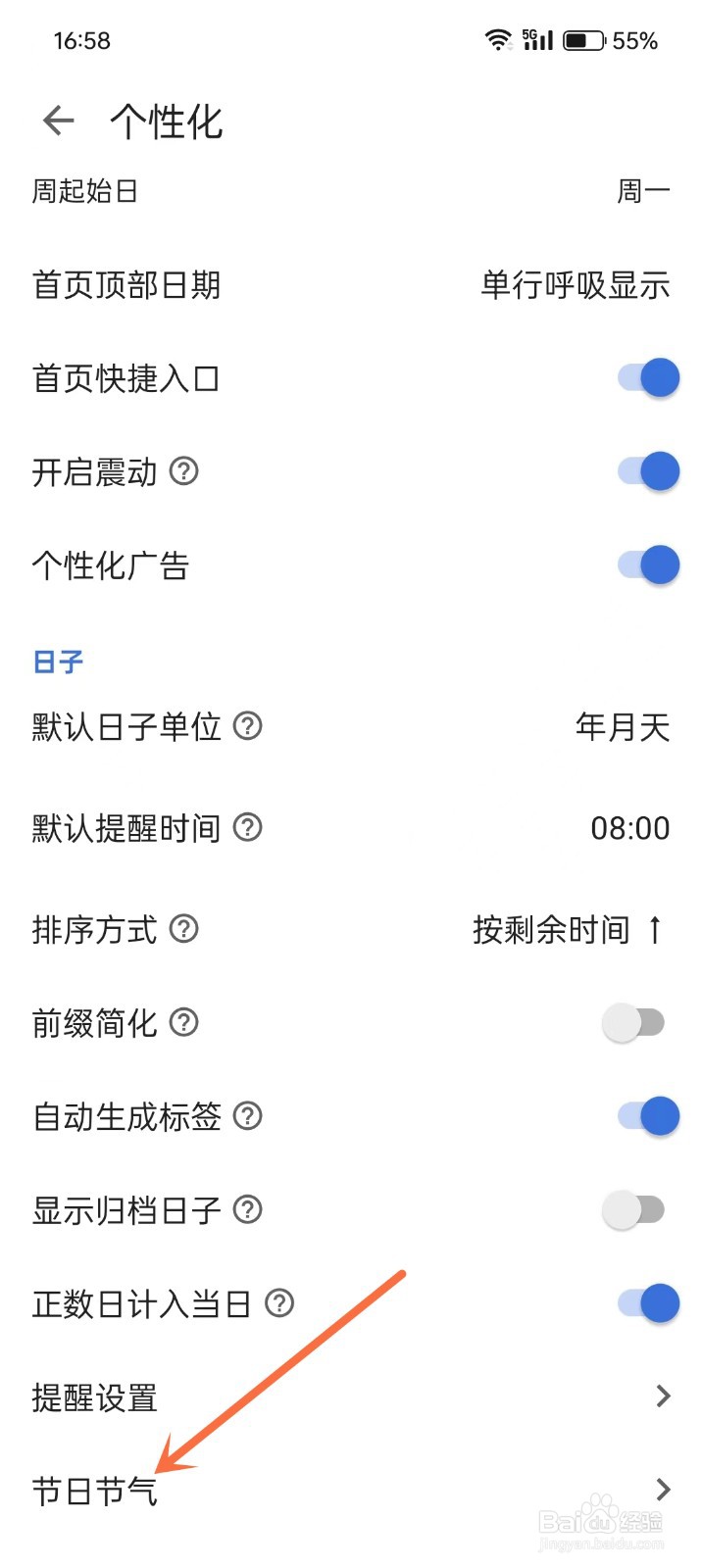Switch off 个性化广告
This screenshot has height=1568, width=702.
[x=648, y=565]
